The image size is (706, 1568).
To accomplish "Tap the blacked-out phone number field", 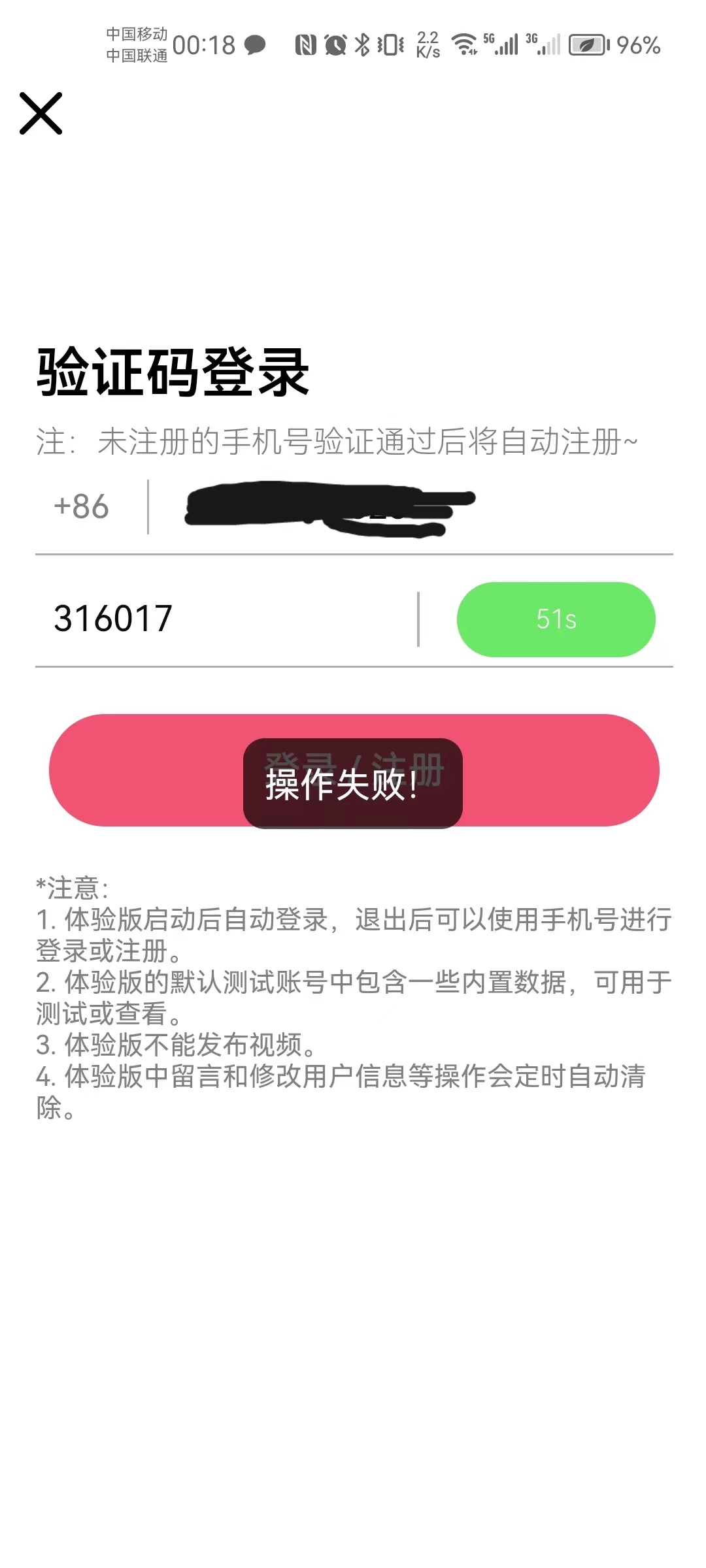I will [x=327, y=508].
